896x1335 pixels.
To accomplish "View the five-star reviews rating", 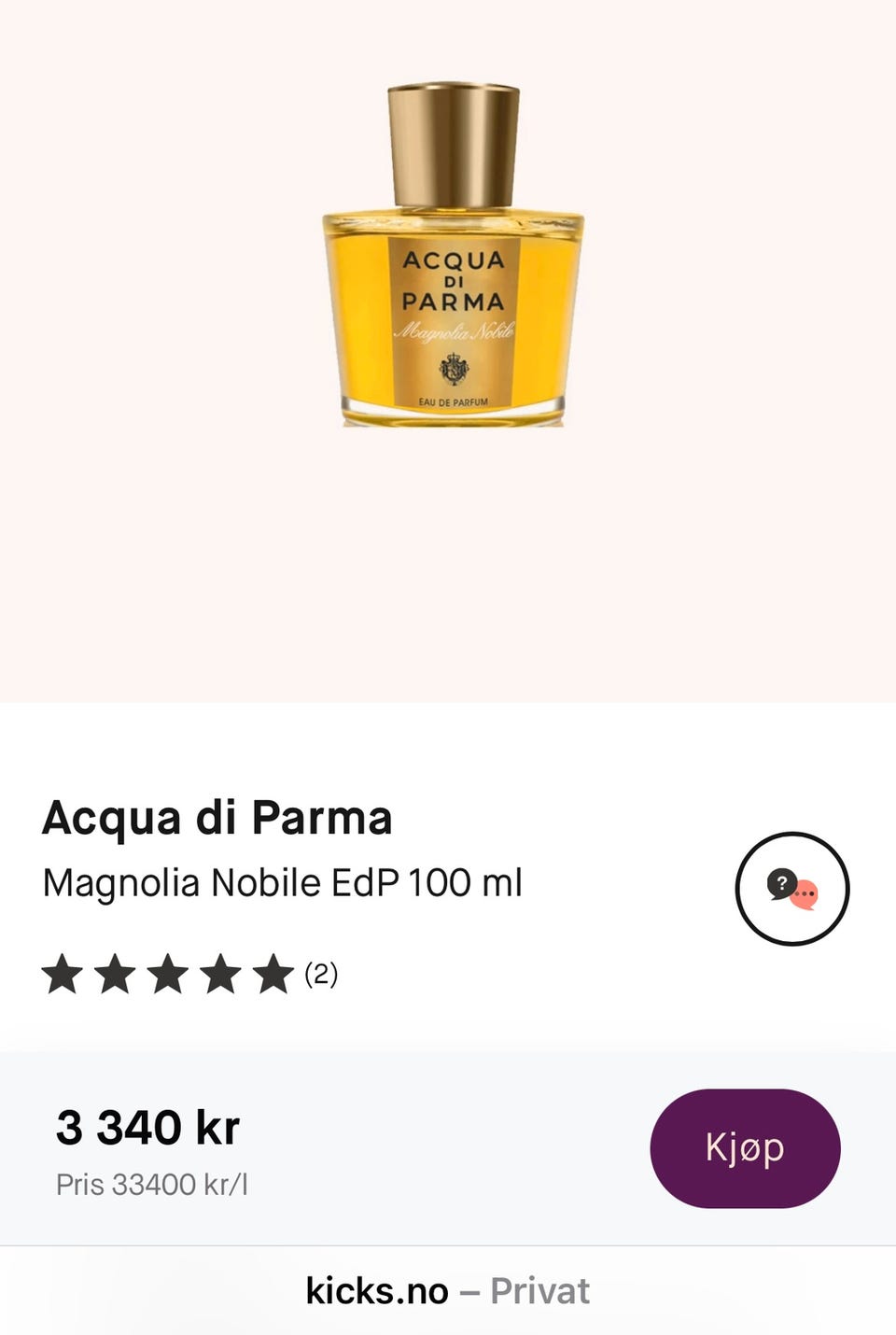I will 169,974.
